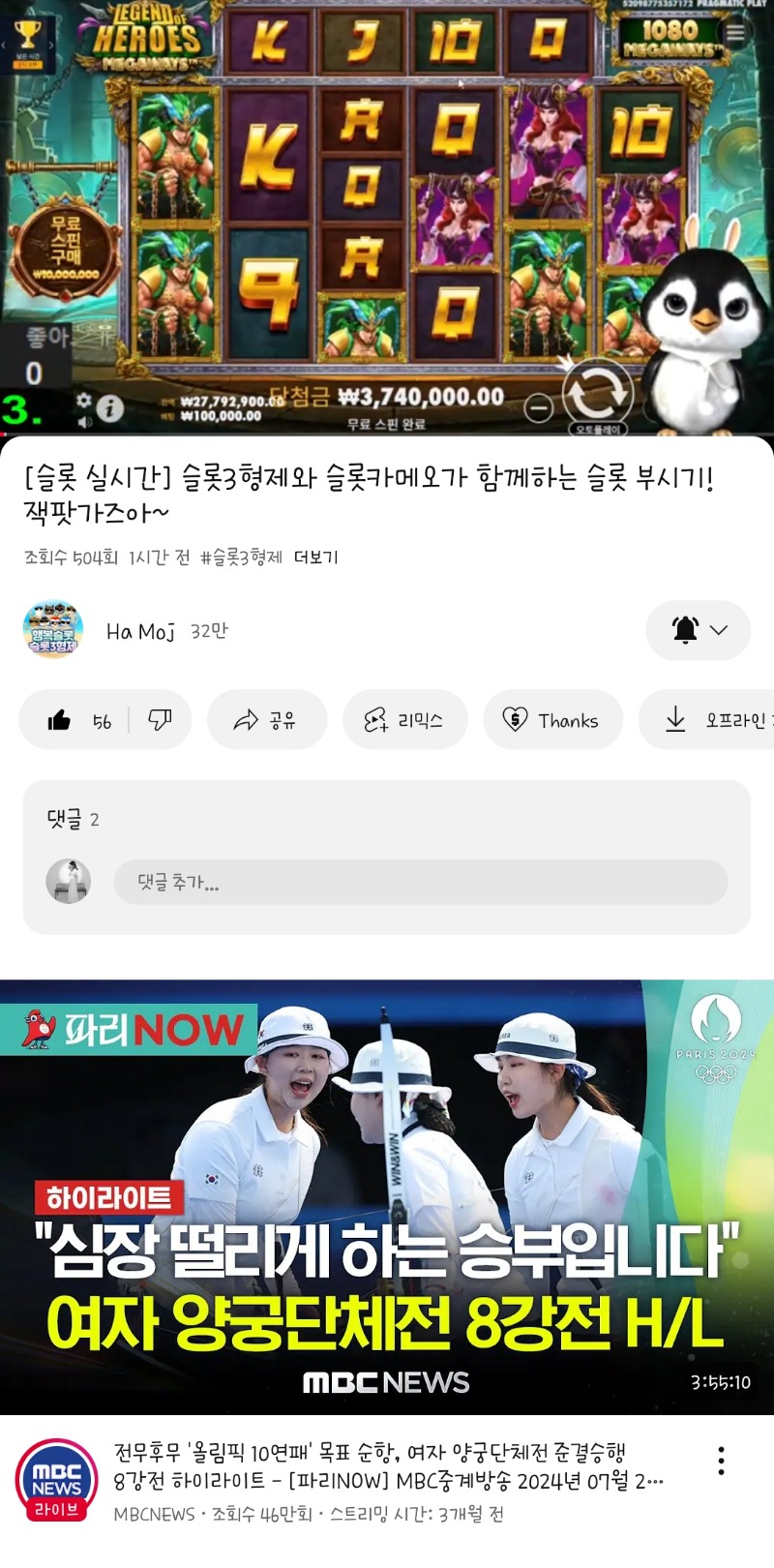
Task: Open the MBC NEWS channel avatar
Action: click(x=56, y=1480)
